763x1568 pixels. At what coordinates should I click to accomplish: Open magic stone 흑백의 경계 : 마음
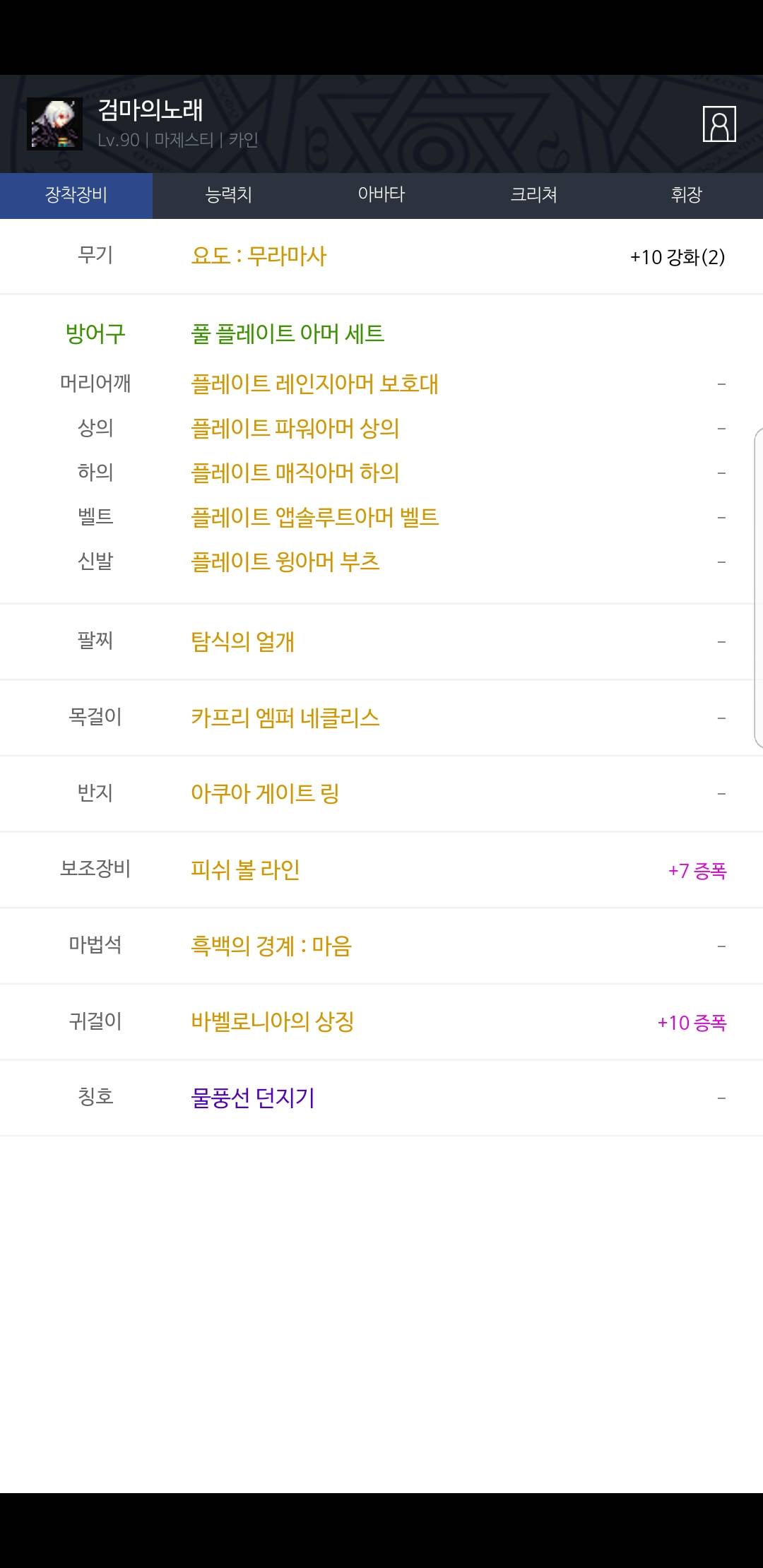271,946
